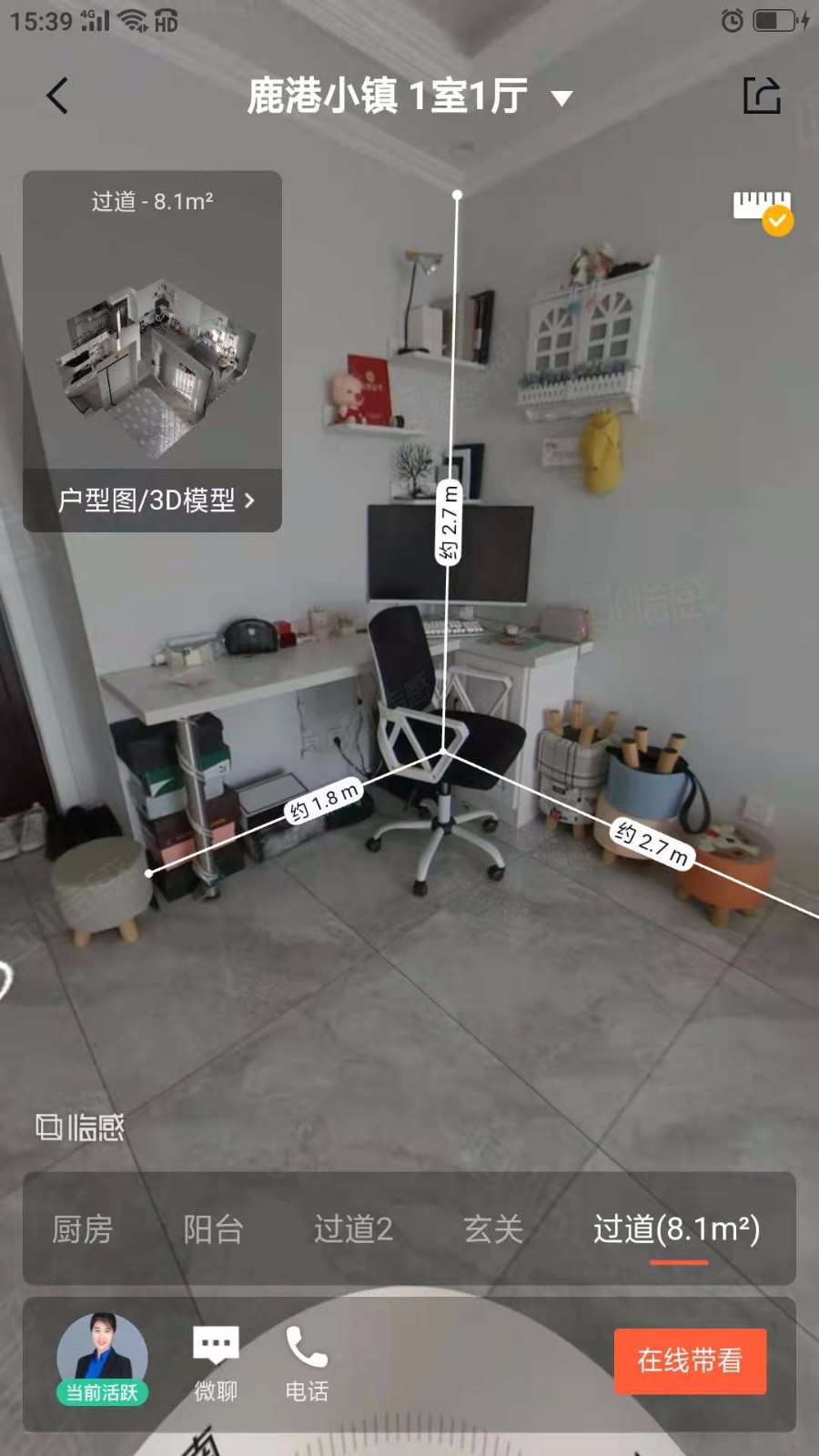819x1456 pixels.
Task: Request 在线带看 online guided viewing
Action: click(x=690, y=1360)
